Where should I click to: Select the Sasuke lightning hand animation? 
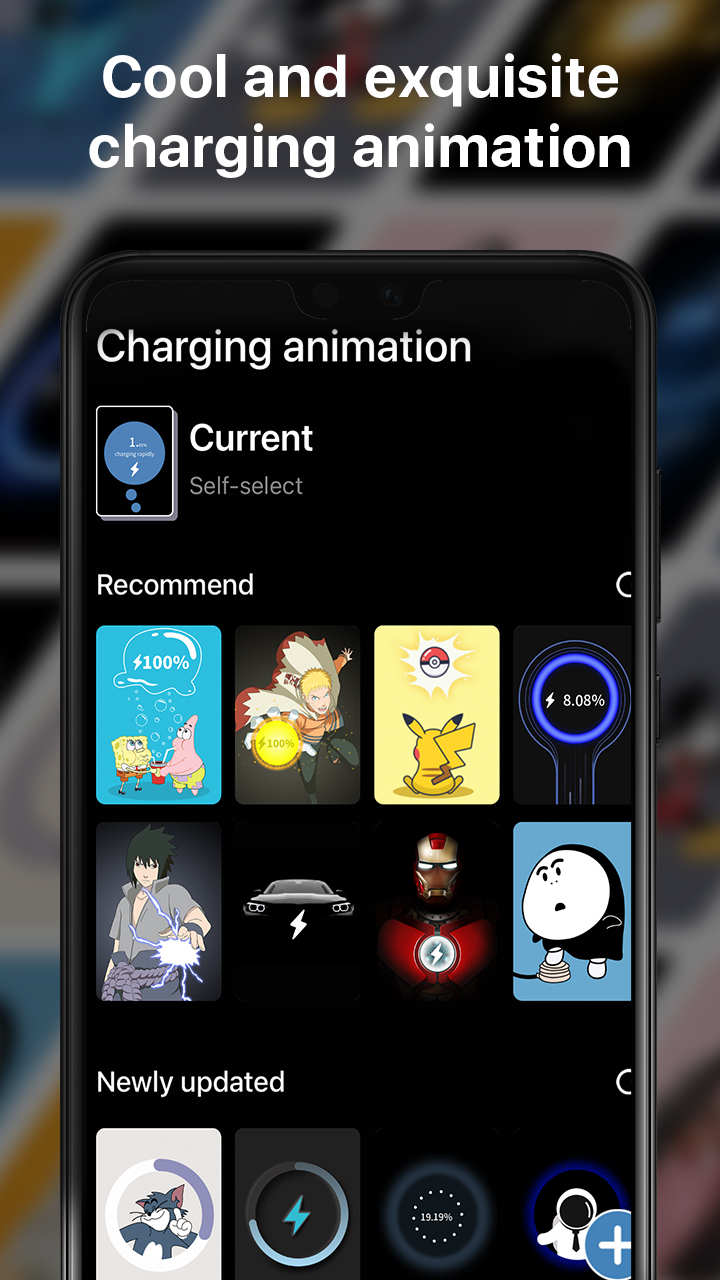coord(159,911)
